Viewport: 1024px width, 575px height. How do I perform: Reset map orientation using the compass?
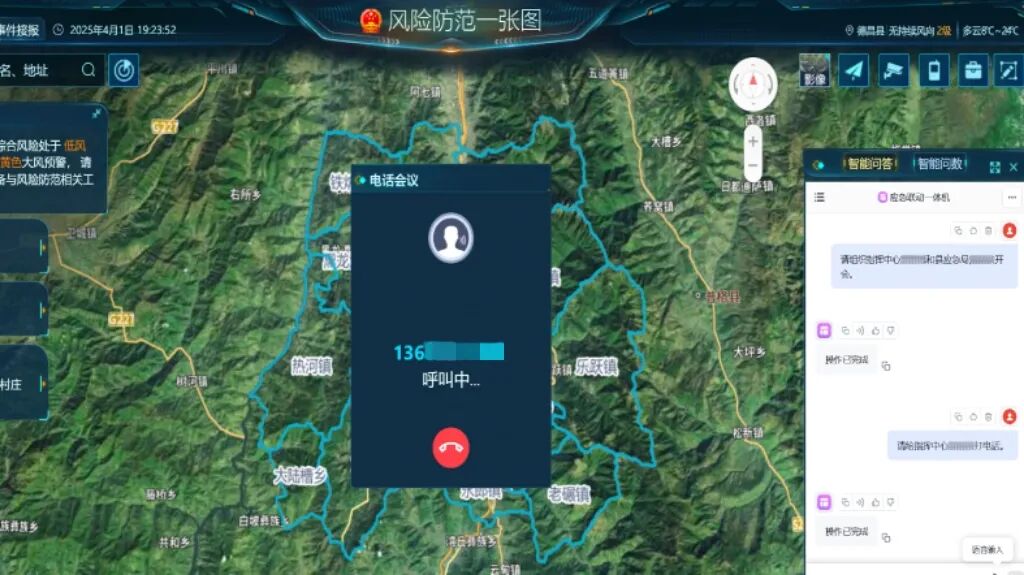click(x=753, y=83)
